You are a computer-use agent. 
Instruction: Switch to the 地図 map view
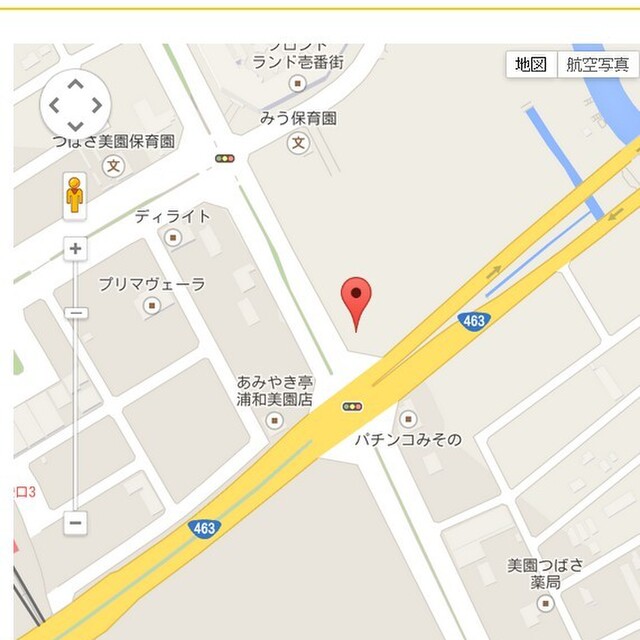pyautogui.click(x=530, y=65)
